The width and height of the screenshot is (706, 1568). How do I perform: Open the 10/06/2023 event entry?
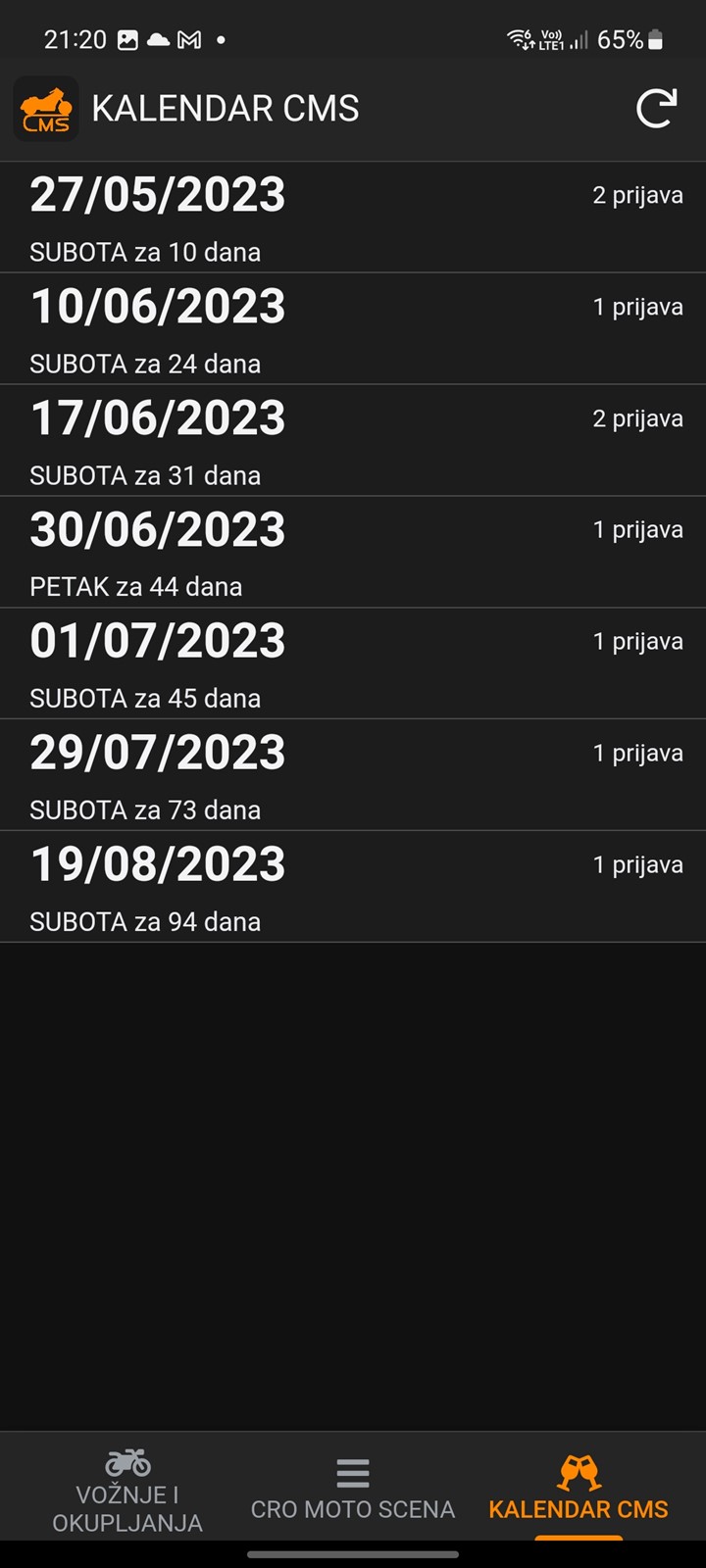pos(353,329)
